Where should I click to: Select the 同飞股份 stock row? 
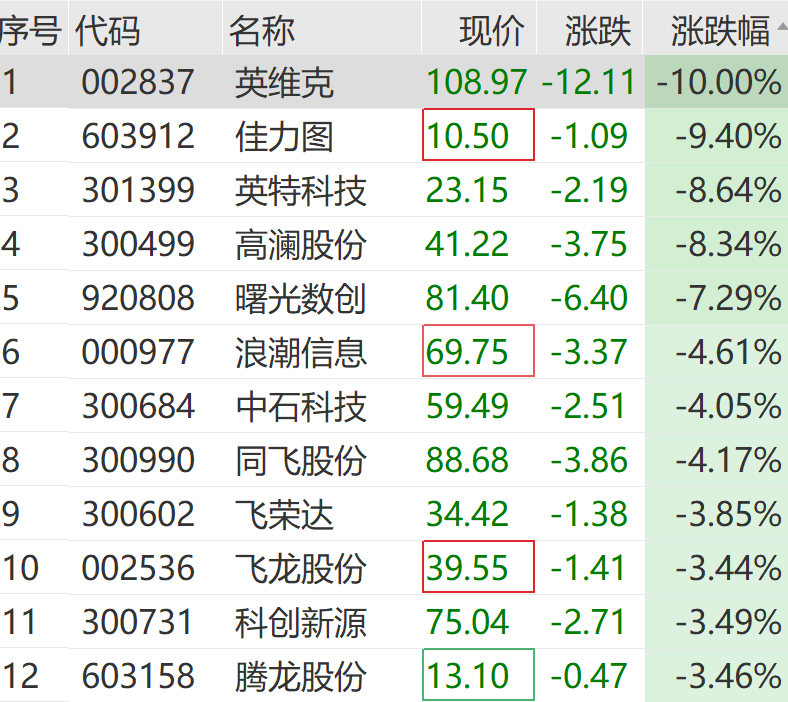click(301, 460)
